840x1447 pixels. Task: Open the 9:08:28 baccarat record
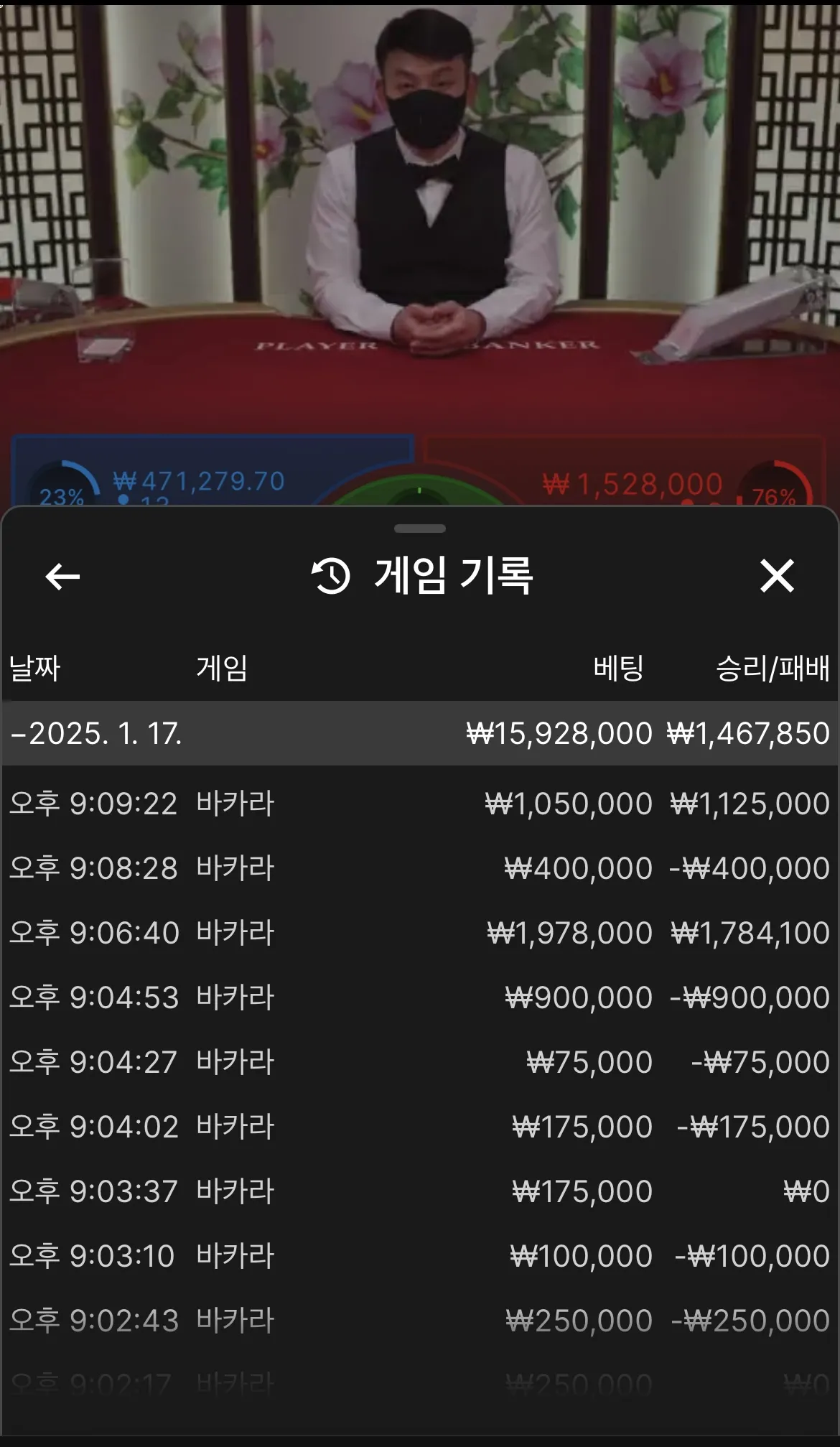420,868
